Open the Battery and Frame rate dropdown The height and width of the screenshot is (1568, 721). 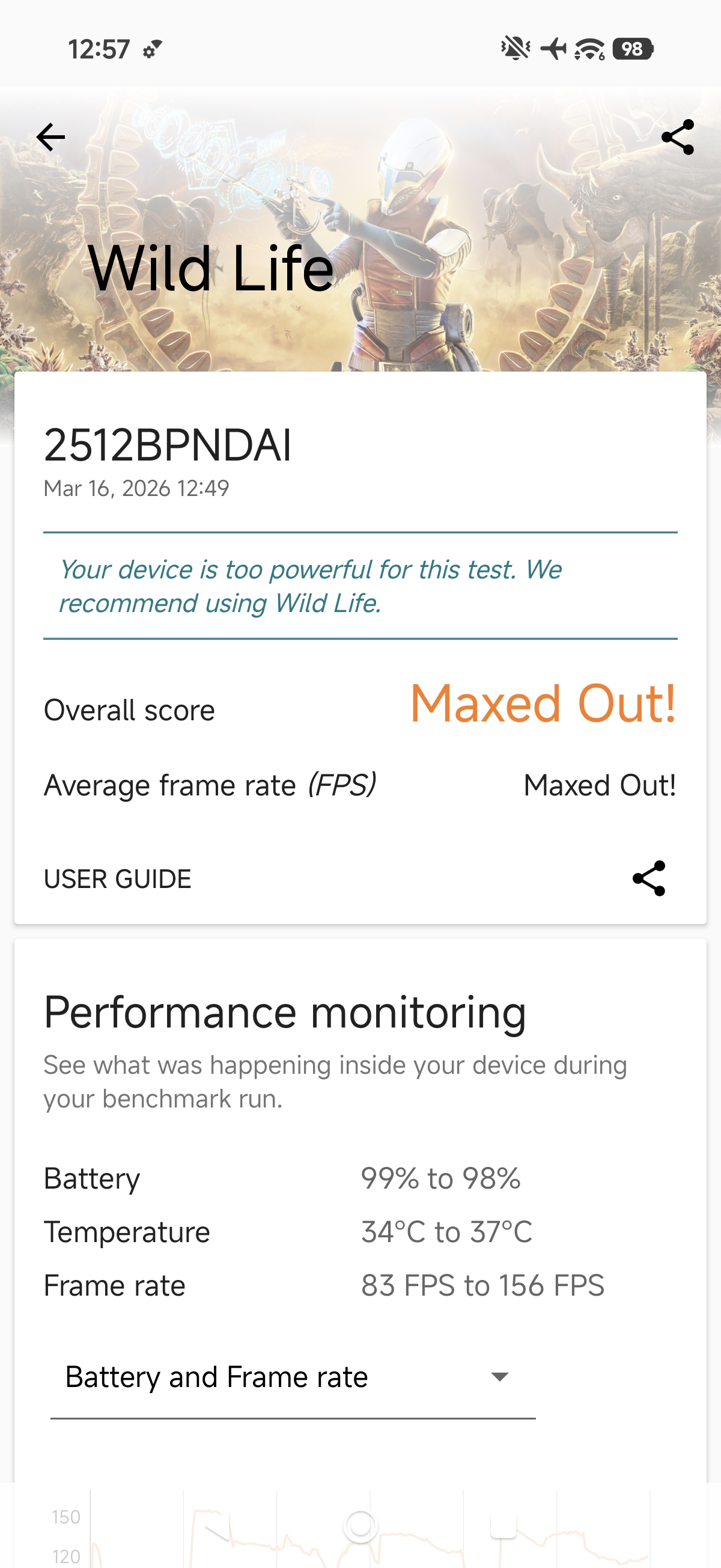click(217, 1377)
